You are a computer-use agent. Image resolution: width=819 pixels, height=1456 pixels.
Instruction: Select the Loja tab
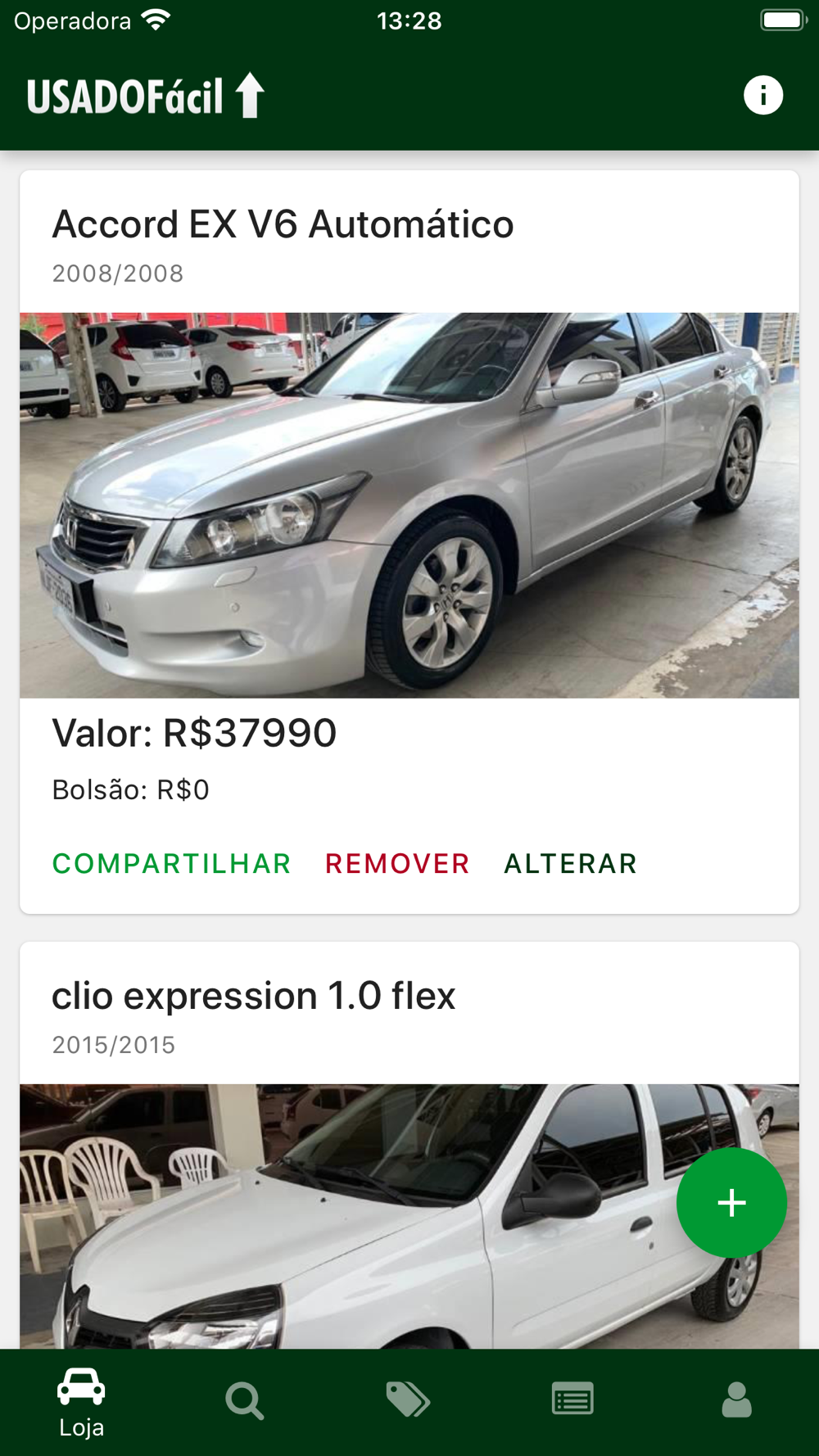pos(81,1402)
